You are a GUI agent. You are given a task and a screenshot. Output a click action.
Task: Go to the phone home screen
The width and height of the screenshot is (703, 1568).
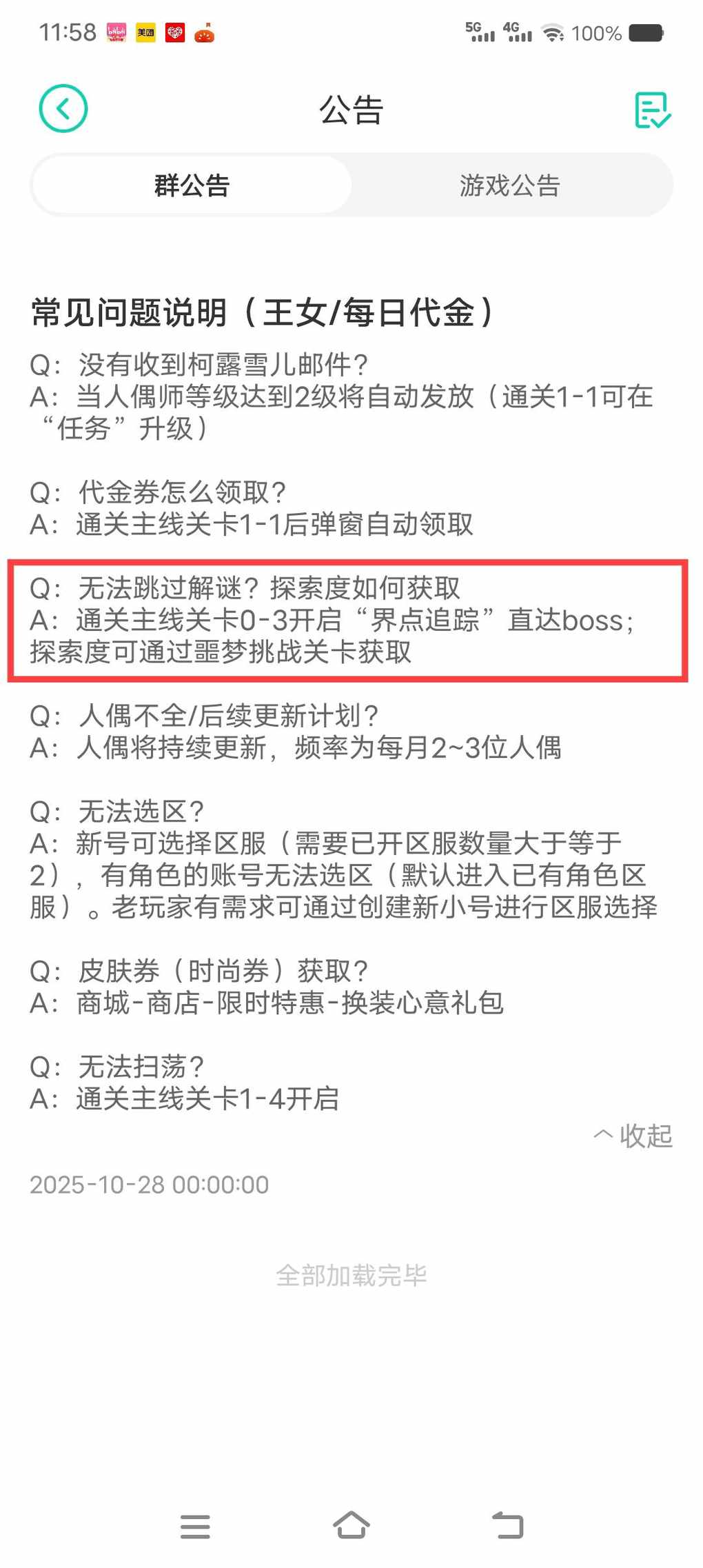351,1525
